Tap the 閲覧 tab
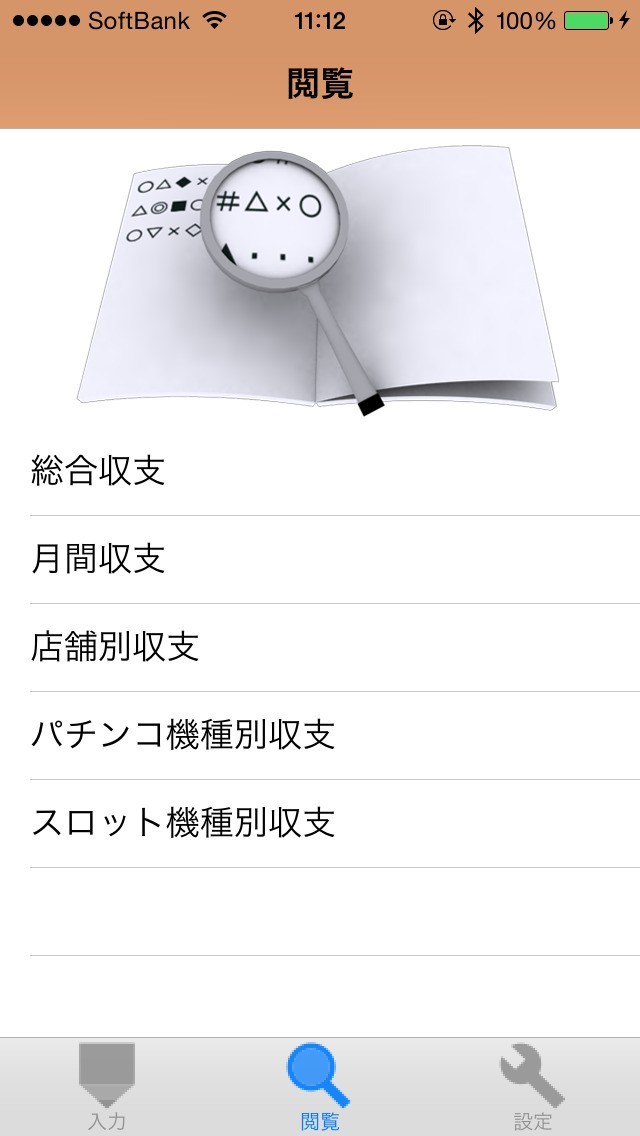This screenshot has height=1136, width=640. (x=320, y=1087)
